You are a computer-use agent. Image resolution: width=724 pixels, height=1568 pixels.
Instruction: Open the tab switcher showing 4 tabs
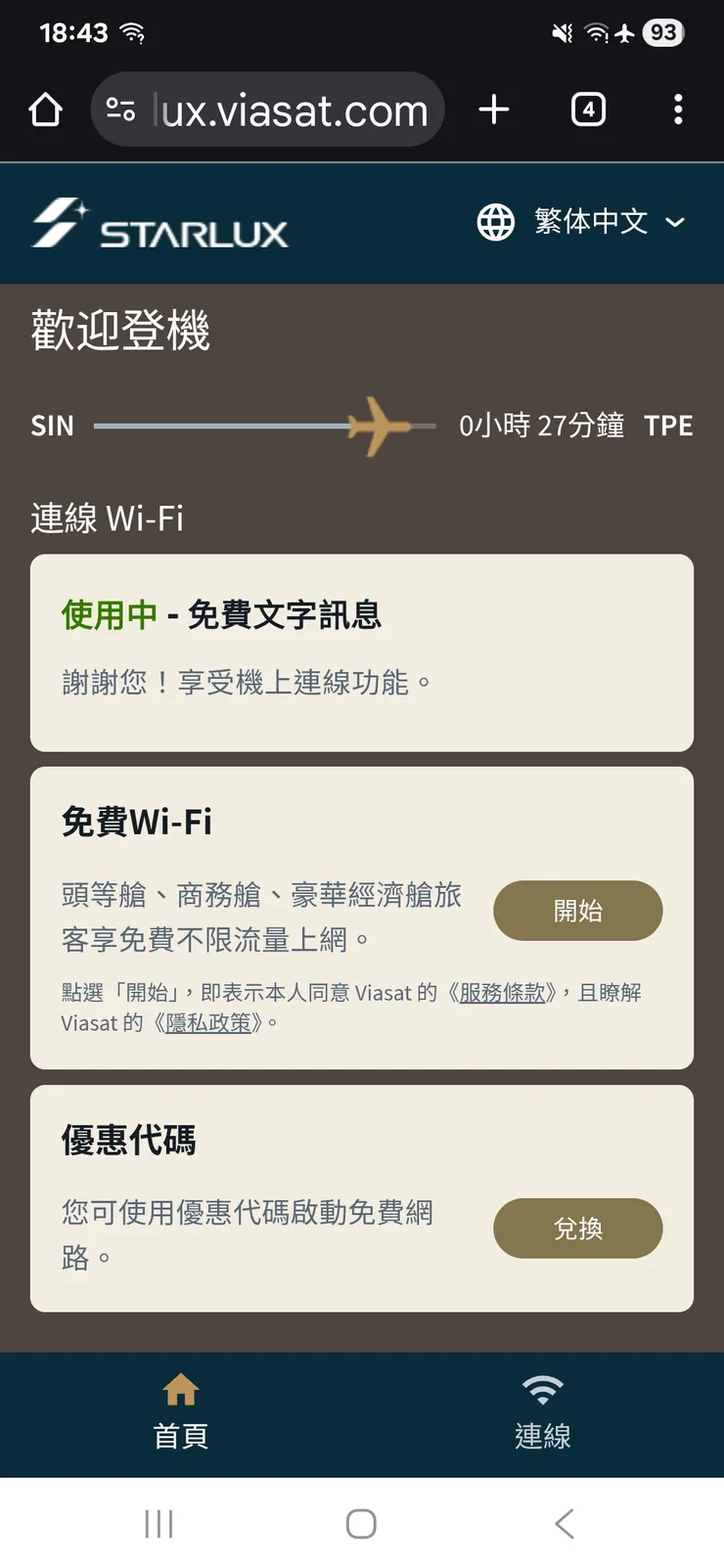(x=587, y=110)
